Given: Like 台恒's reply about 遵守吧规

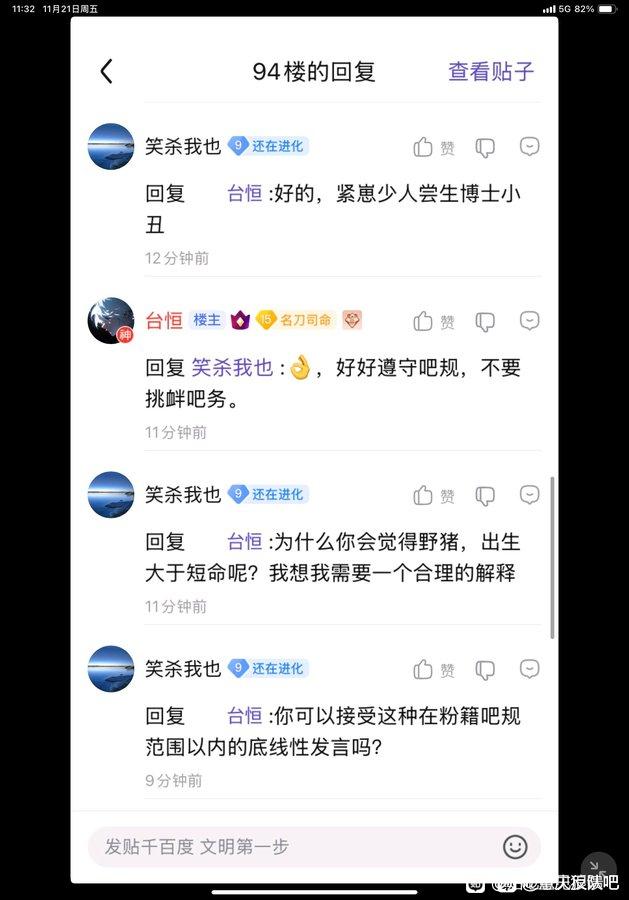Looking at the screenshot, I should [x=424, y=321].
